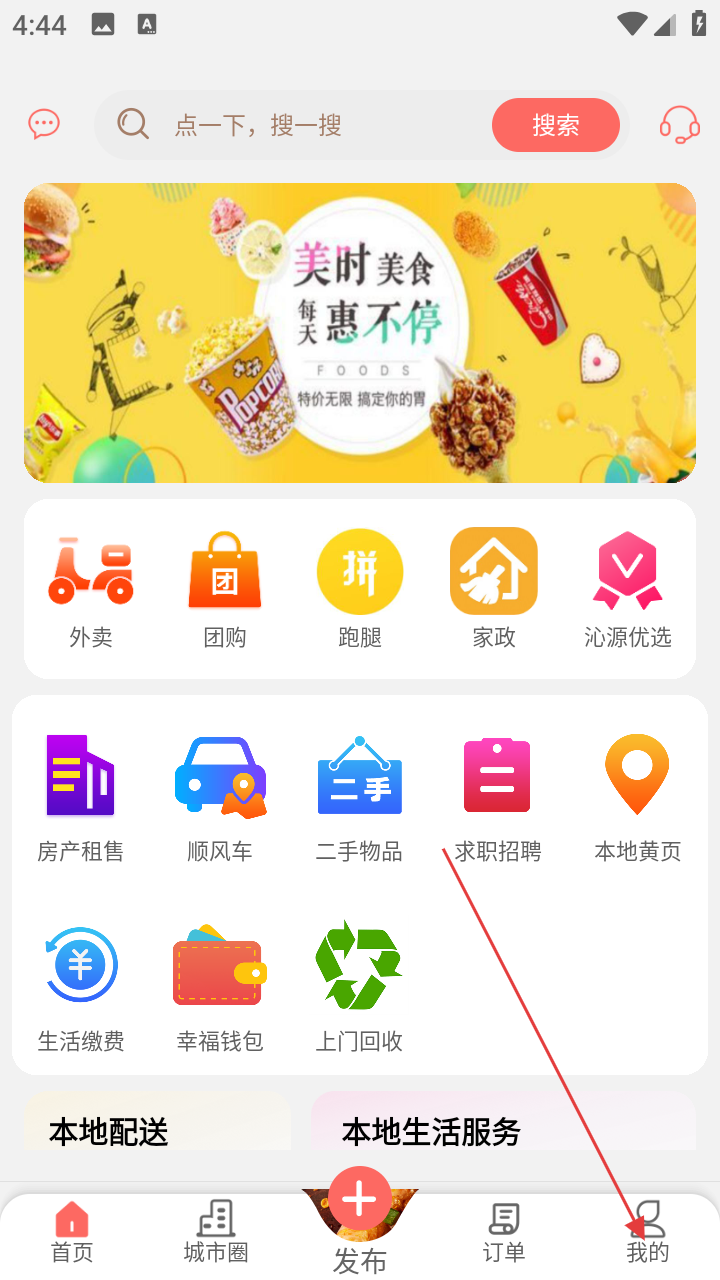Select the 跑腿 errand service
This screenshot has width=720, height=1280.
point(360,589)
